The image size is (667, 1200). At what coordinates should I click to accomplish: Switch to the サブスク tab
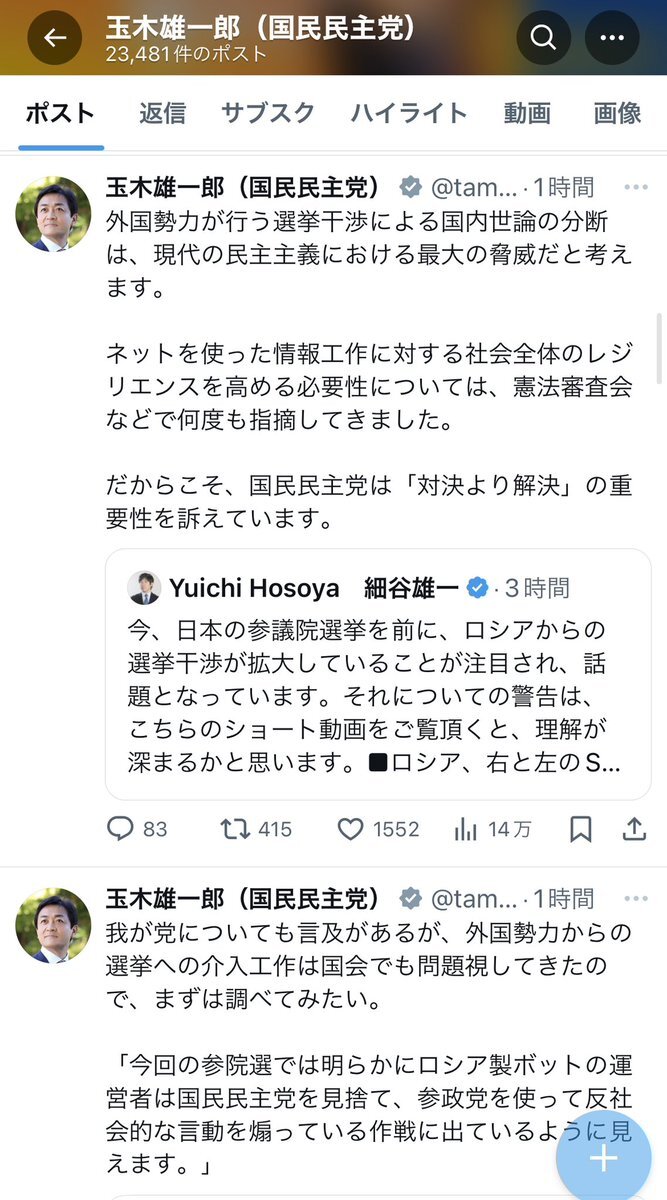click(268, 113)
